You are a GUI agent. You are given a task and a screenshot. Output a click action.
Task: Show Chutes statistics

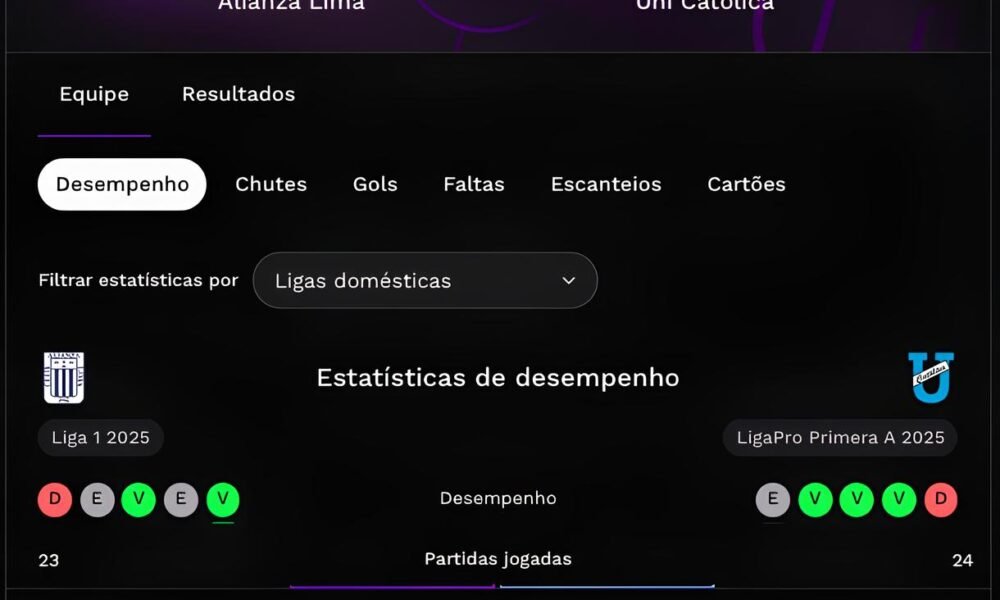pos(271,185)
